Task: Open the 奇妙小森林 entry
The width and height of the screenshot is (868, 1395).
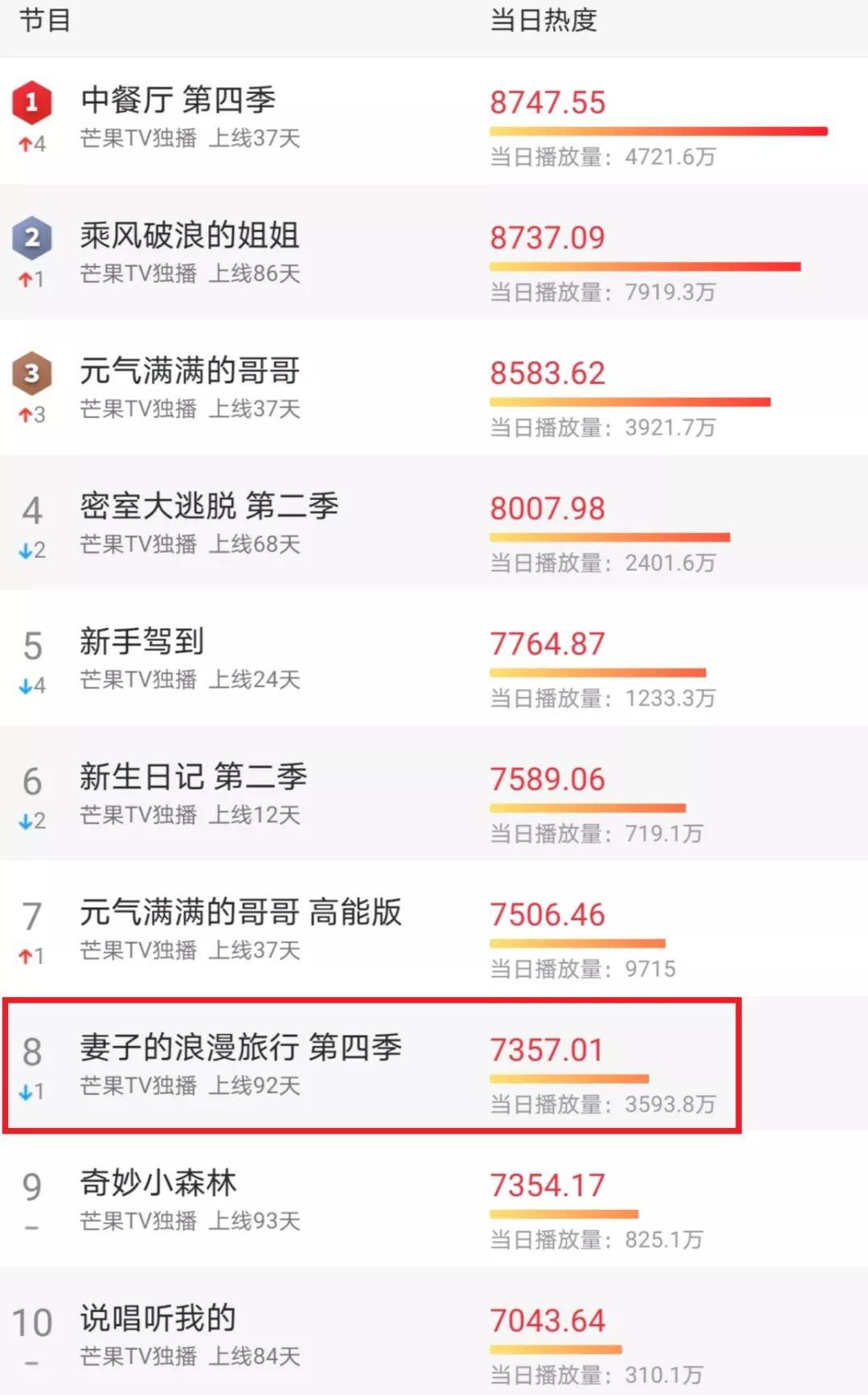Action: click(434, 1200)
